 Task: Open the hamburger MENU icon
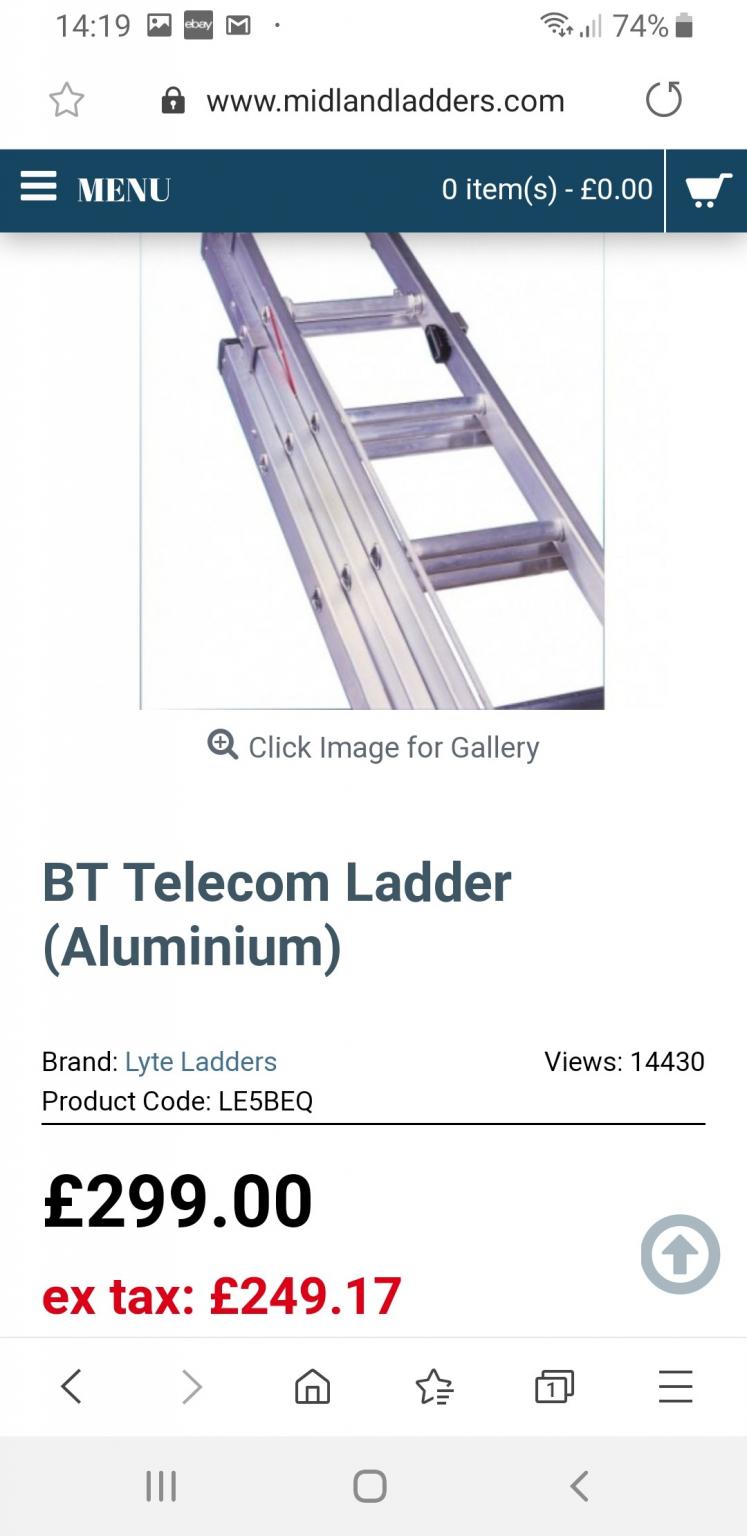point(40,189)
